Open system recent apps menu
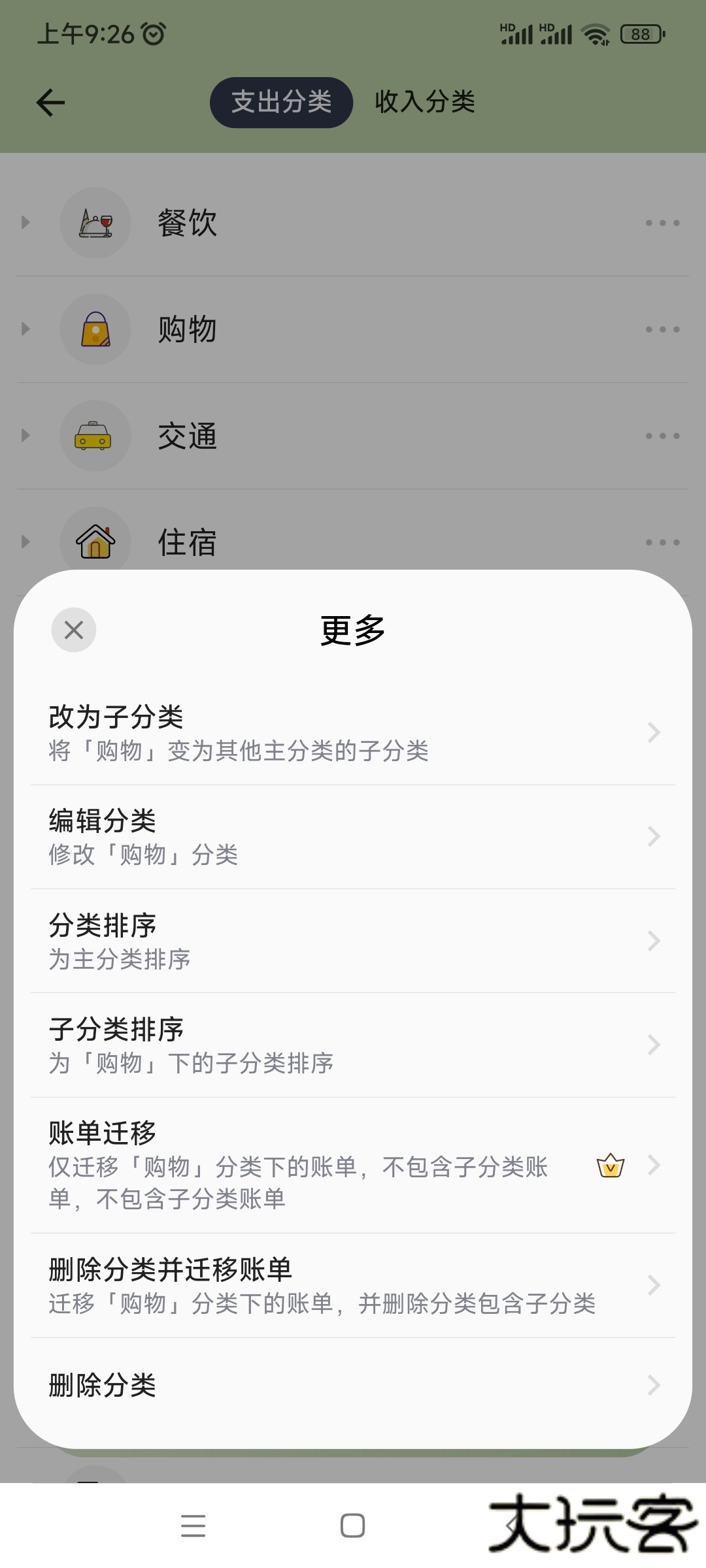This screenshot has width=706, height=1568. click(x=193, y=1526)
